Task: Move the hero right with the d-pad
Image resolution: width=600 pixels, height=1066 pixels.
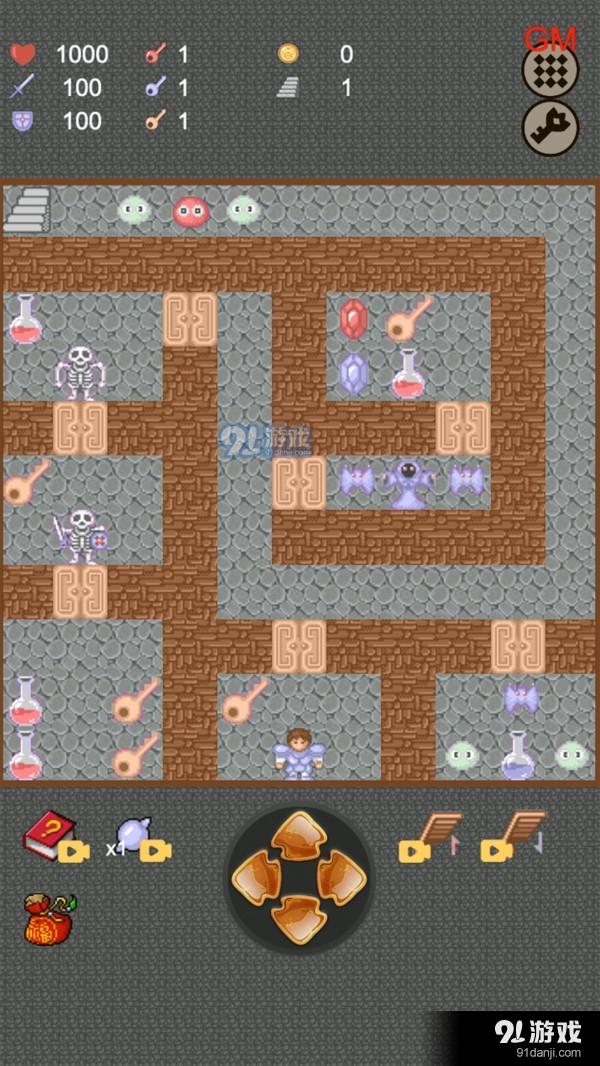Action: [343, 878]
